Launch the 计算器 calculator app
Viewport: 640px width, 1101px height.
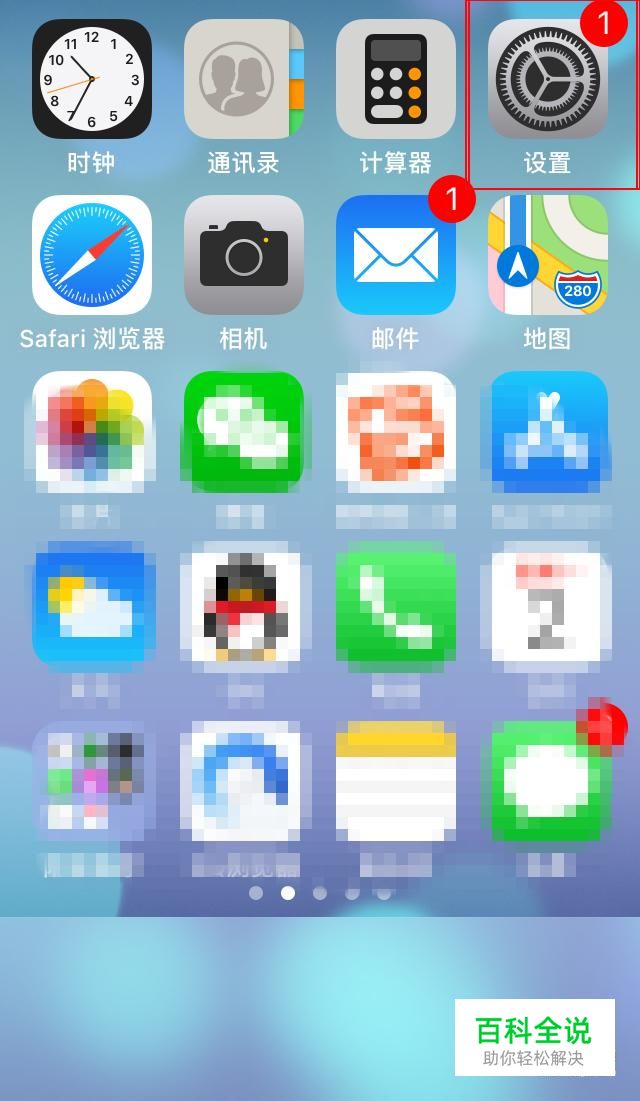[396, 79]
